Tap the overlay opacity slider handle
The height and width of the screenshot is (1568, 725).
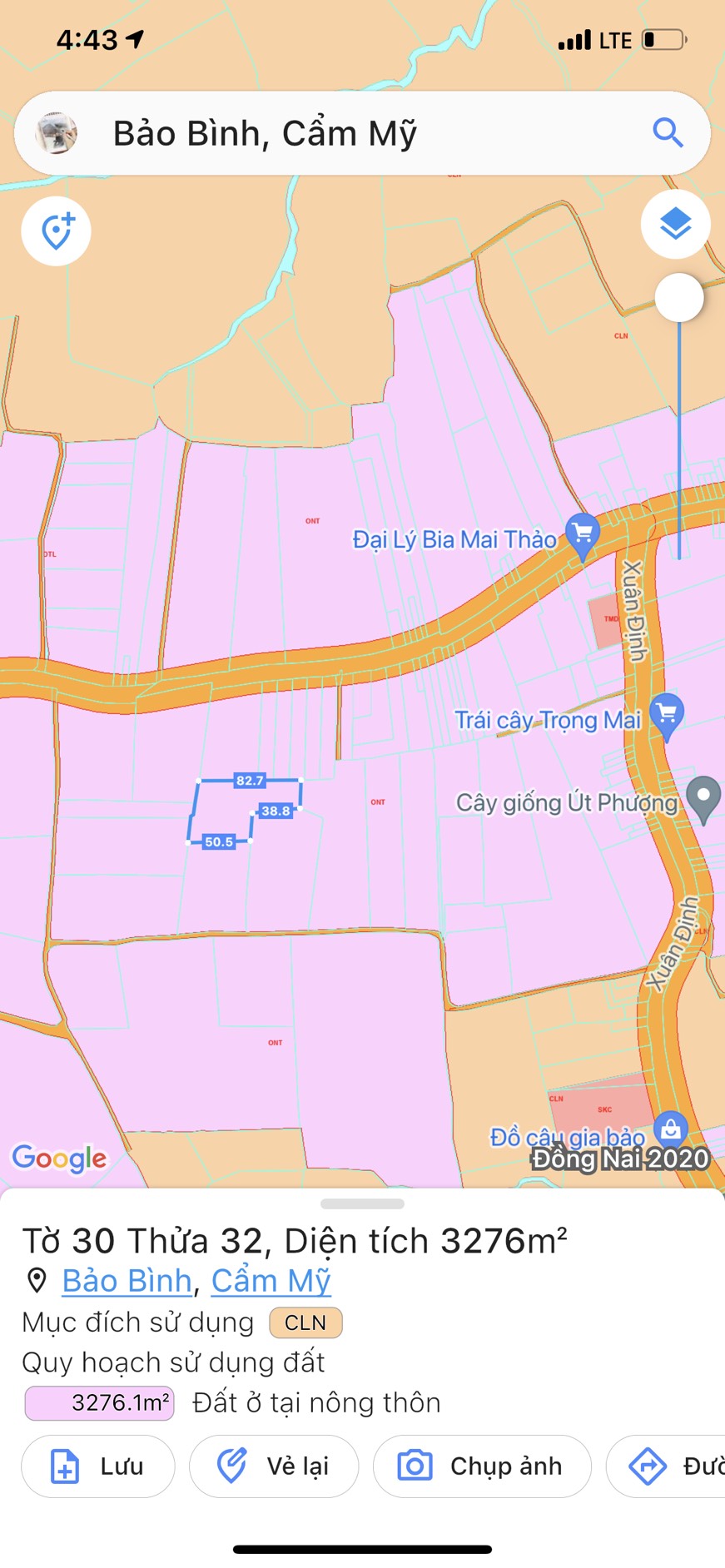click(x=679, y=298)
